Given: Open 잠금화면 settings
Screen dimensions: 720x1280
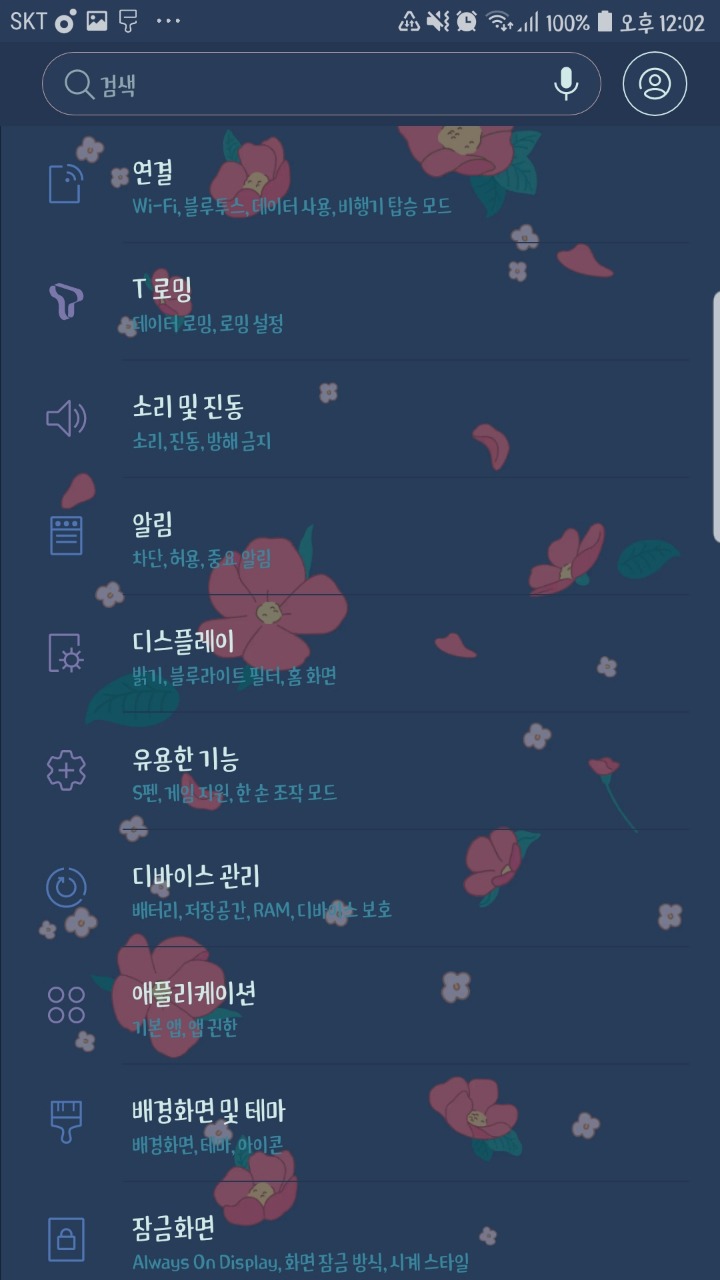Looking at the screenshot, I should click(x=360, y=1240).
